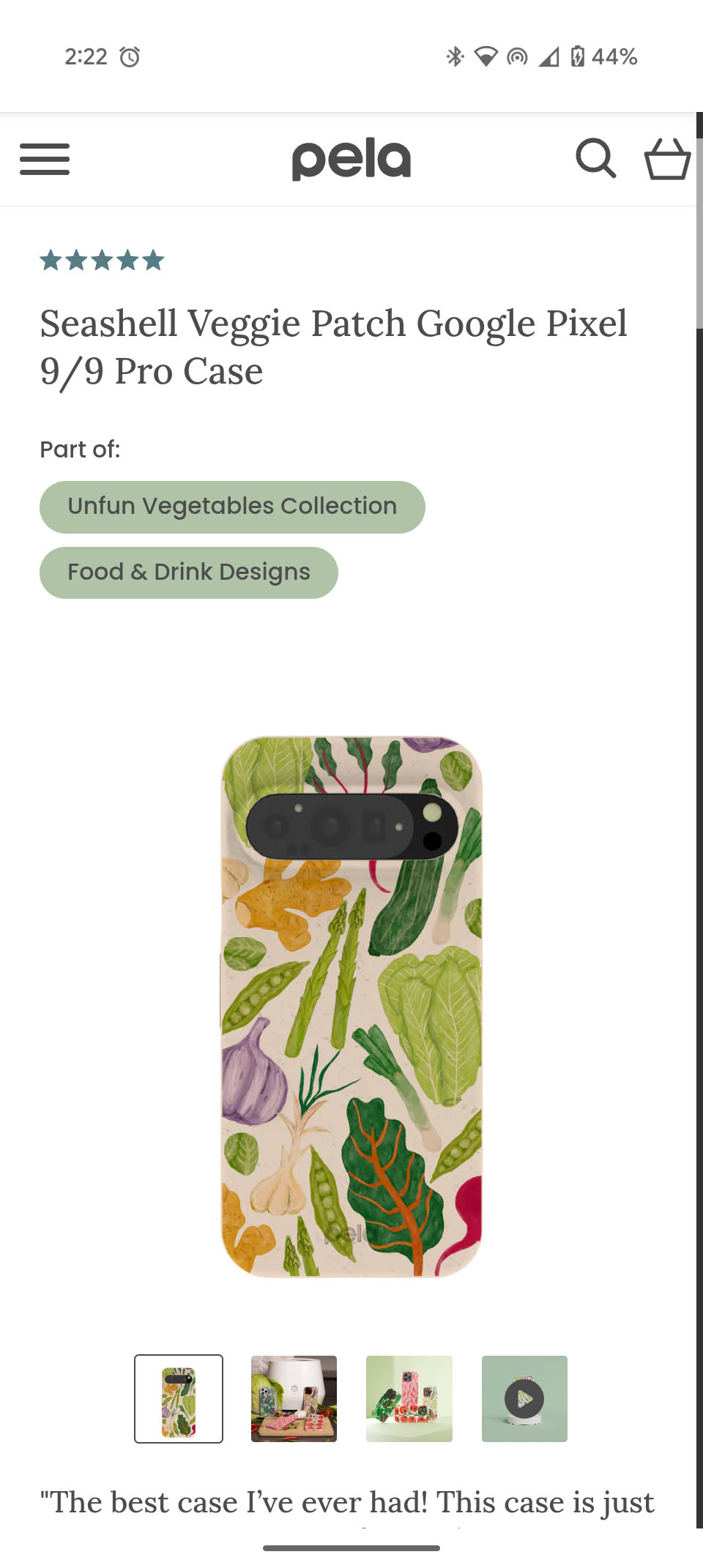This screenshot has width=703, height=1568.
Task: Open the shopping basket
Action: pos(667,159)
